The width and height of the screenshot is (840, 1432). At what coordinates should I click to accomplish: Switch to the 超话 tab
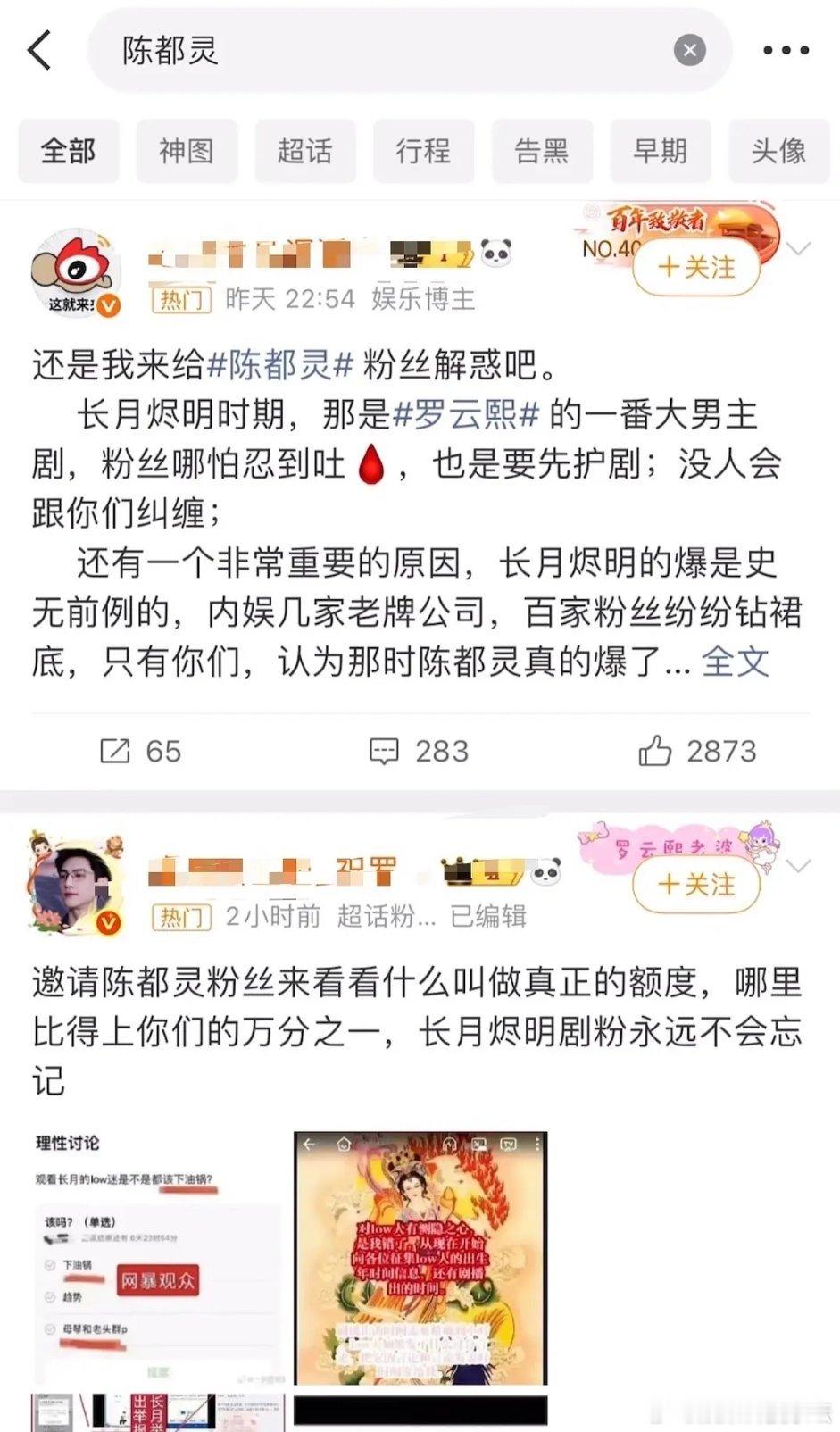click(304, 151)
